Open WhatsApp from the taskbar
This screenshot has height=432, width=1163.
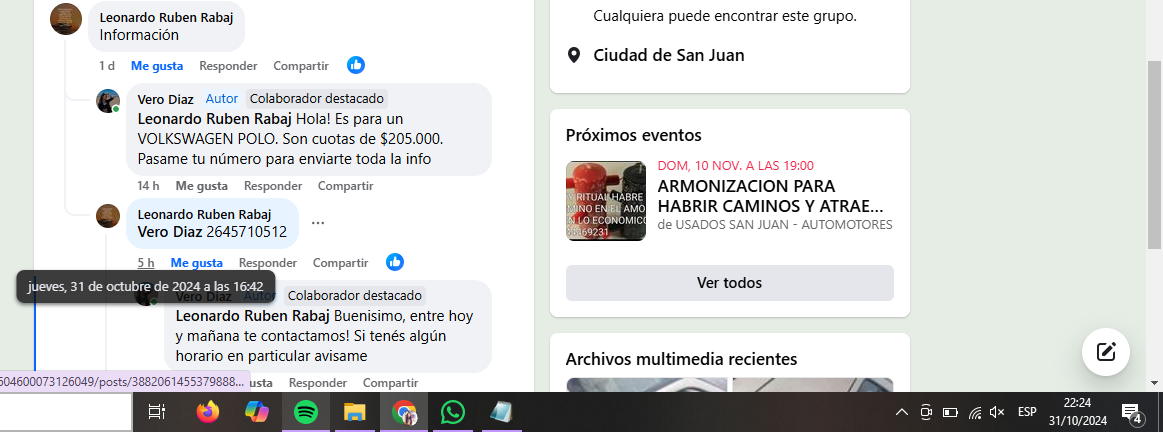click(453, 411)
